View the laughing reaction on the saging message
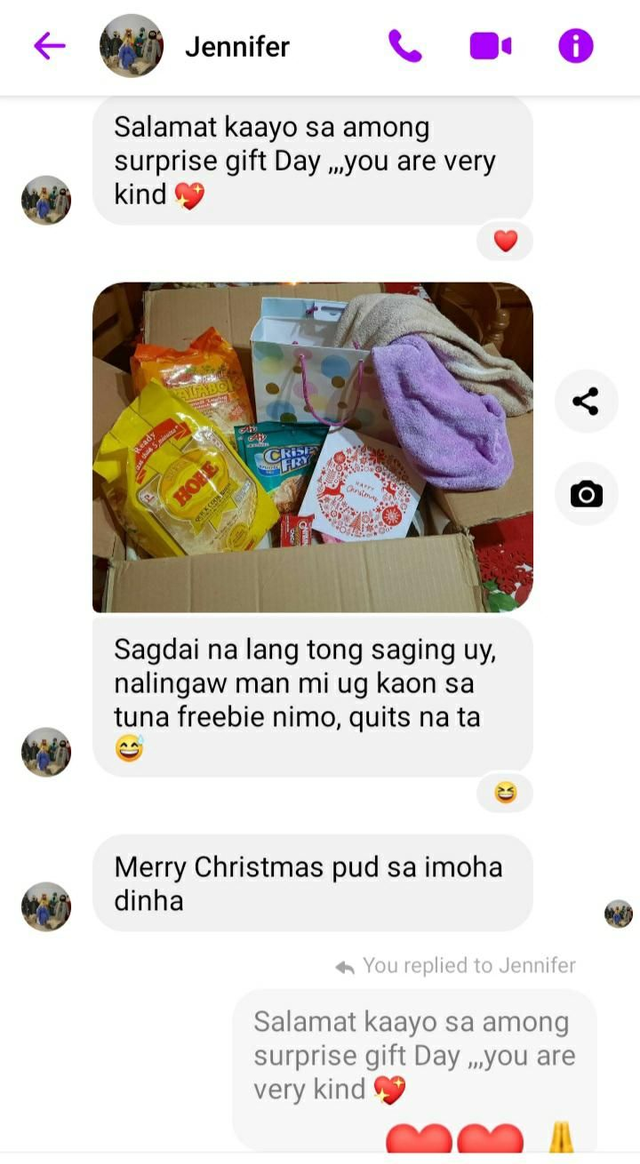This screenshot has width=640, height=1164. pos(506,793)
